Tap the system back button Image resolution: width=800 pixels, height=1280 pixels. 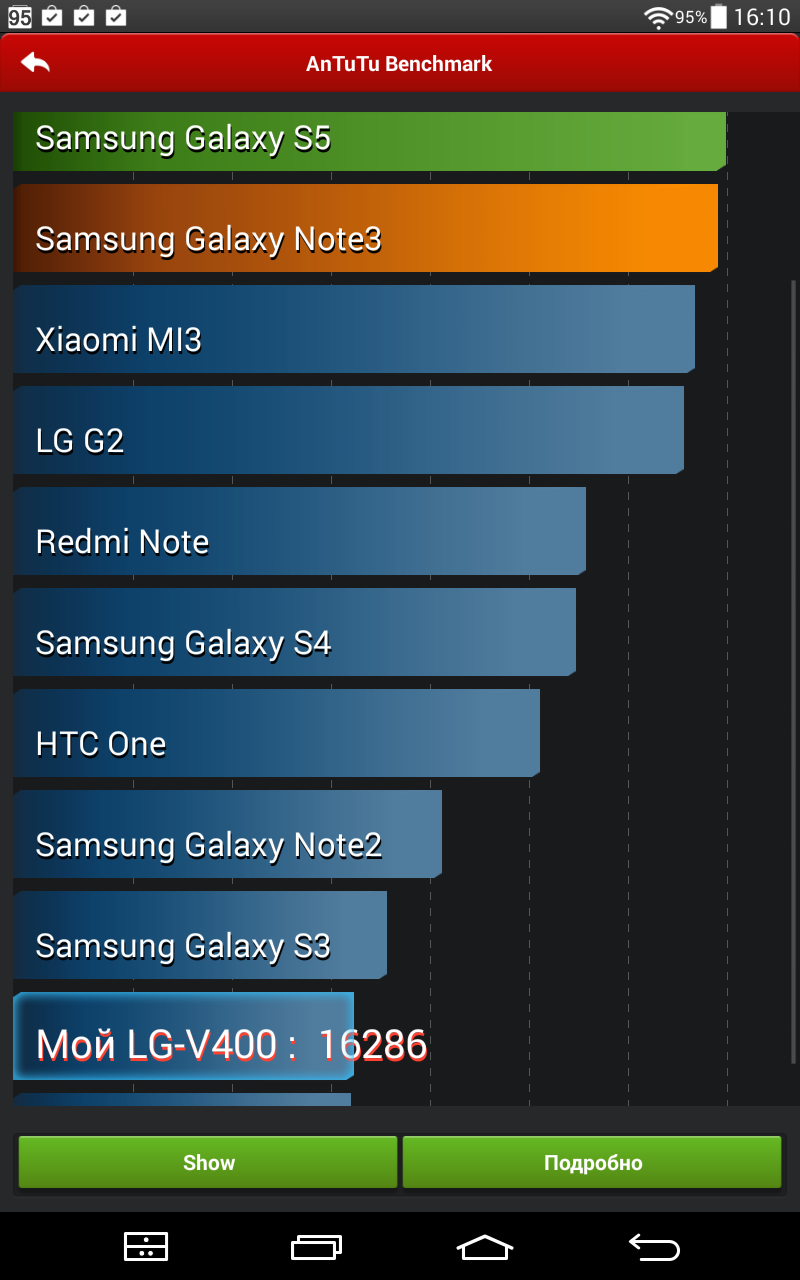[x=654, y=1246]
